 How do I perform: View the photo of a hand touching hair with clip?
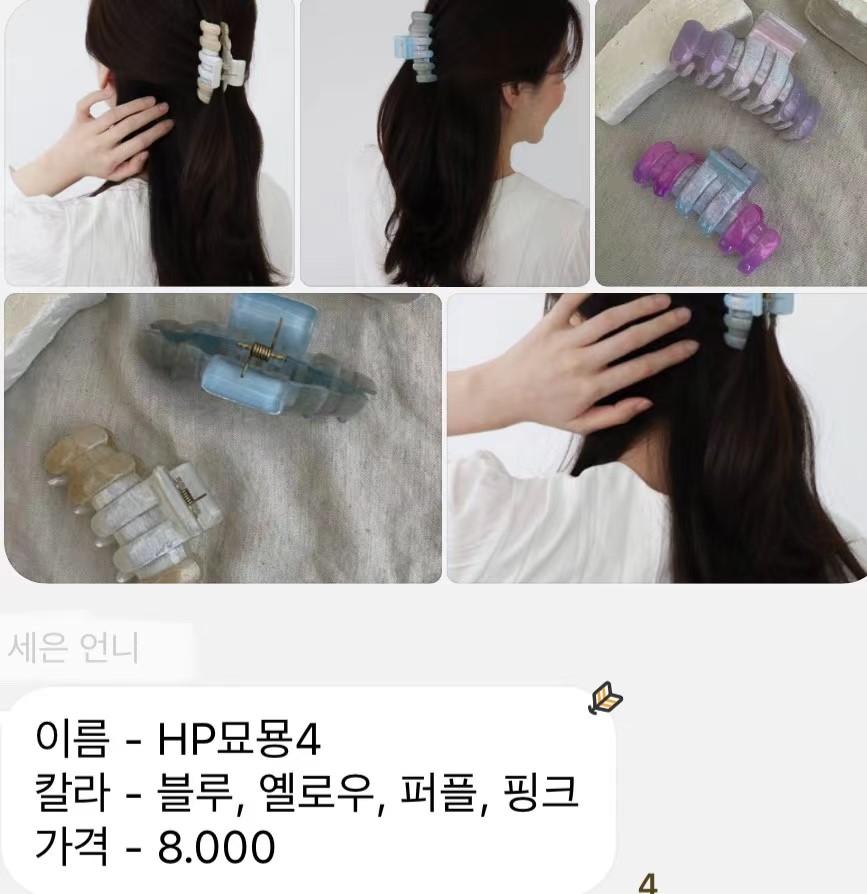point(655,438)
